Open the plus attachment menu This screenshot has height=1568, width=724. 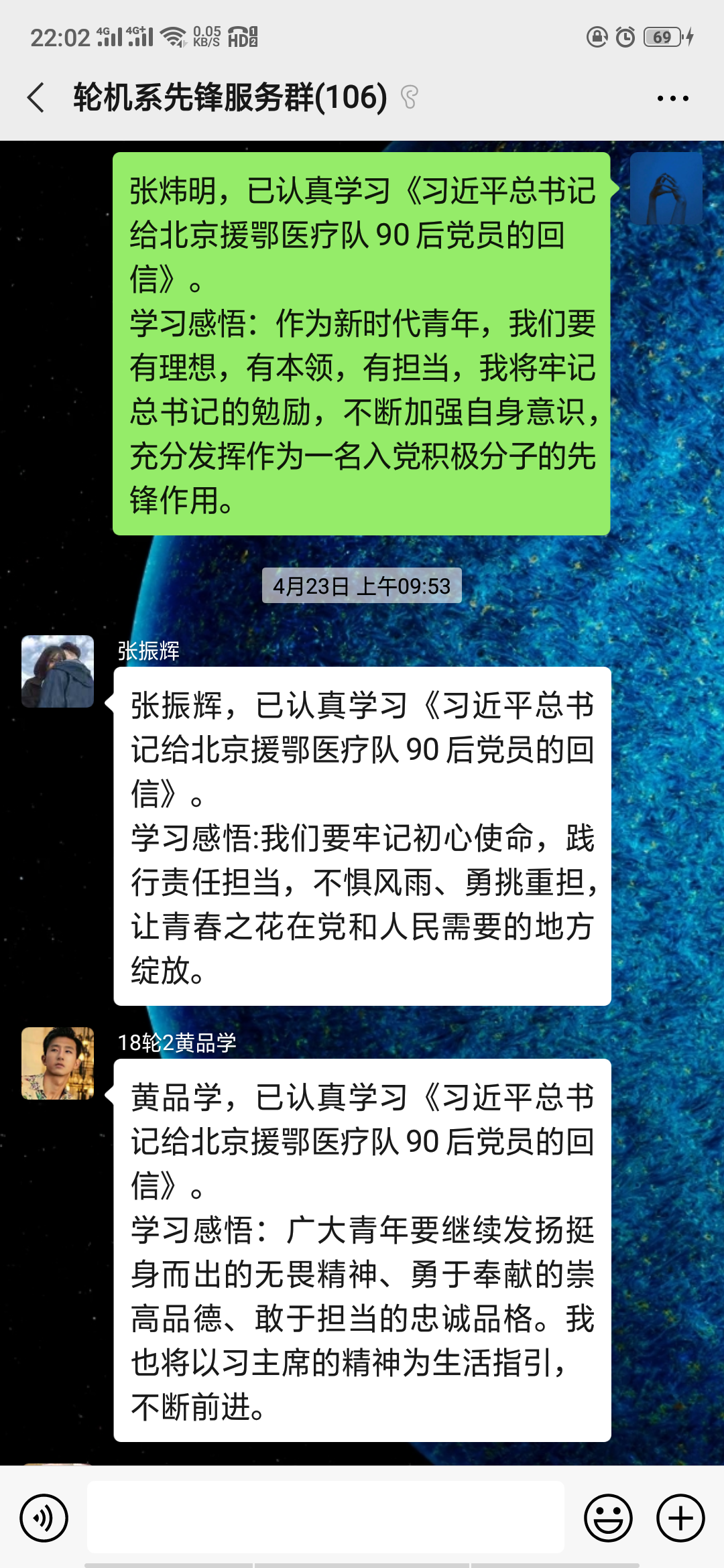tap(680, 1518)
